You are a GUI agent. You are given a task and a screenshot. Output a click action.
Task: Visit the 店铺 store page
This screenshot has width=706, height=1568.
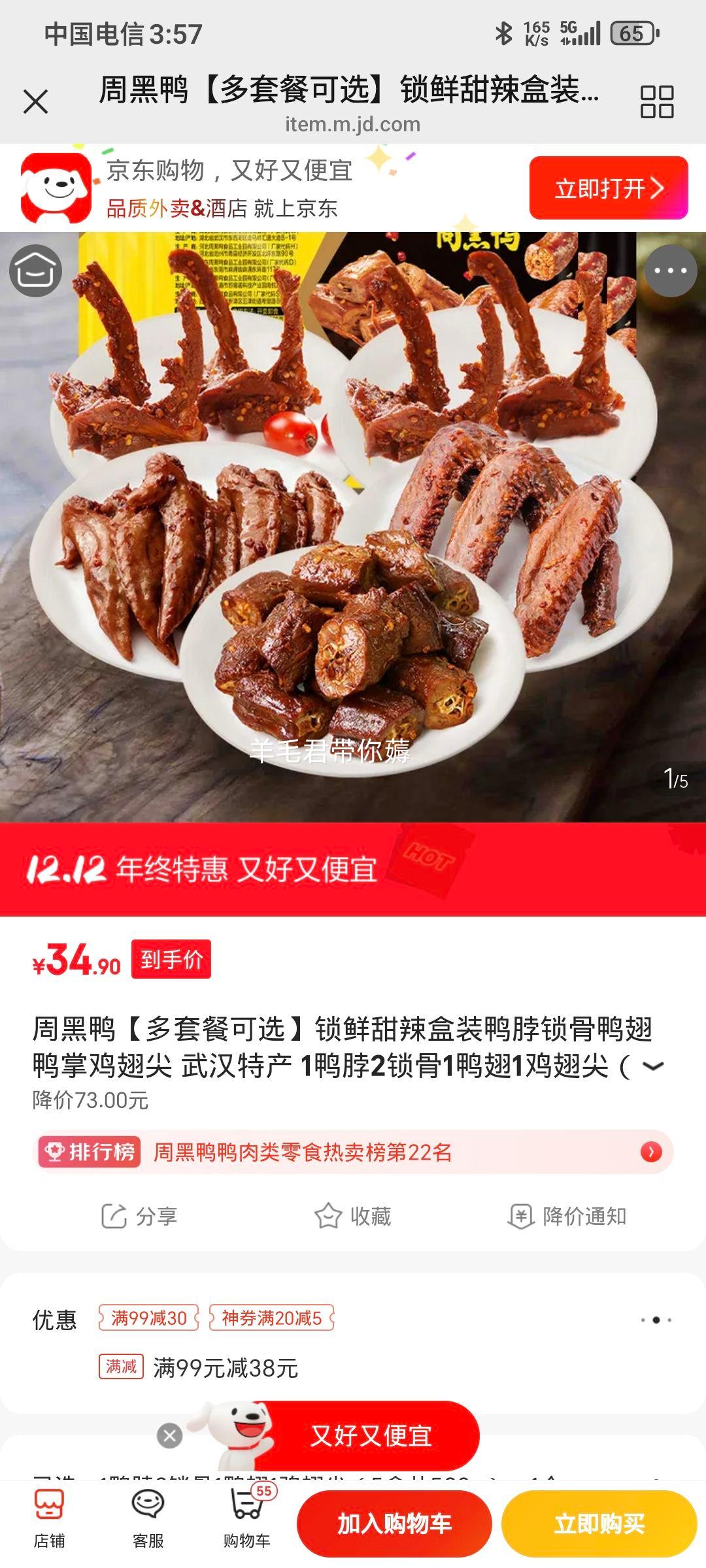click(49, 1522)
